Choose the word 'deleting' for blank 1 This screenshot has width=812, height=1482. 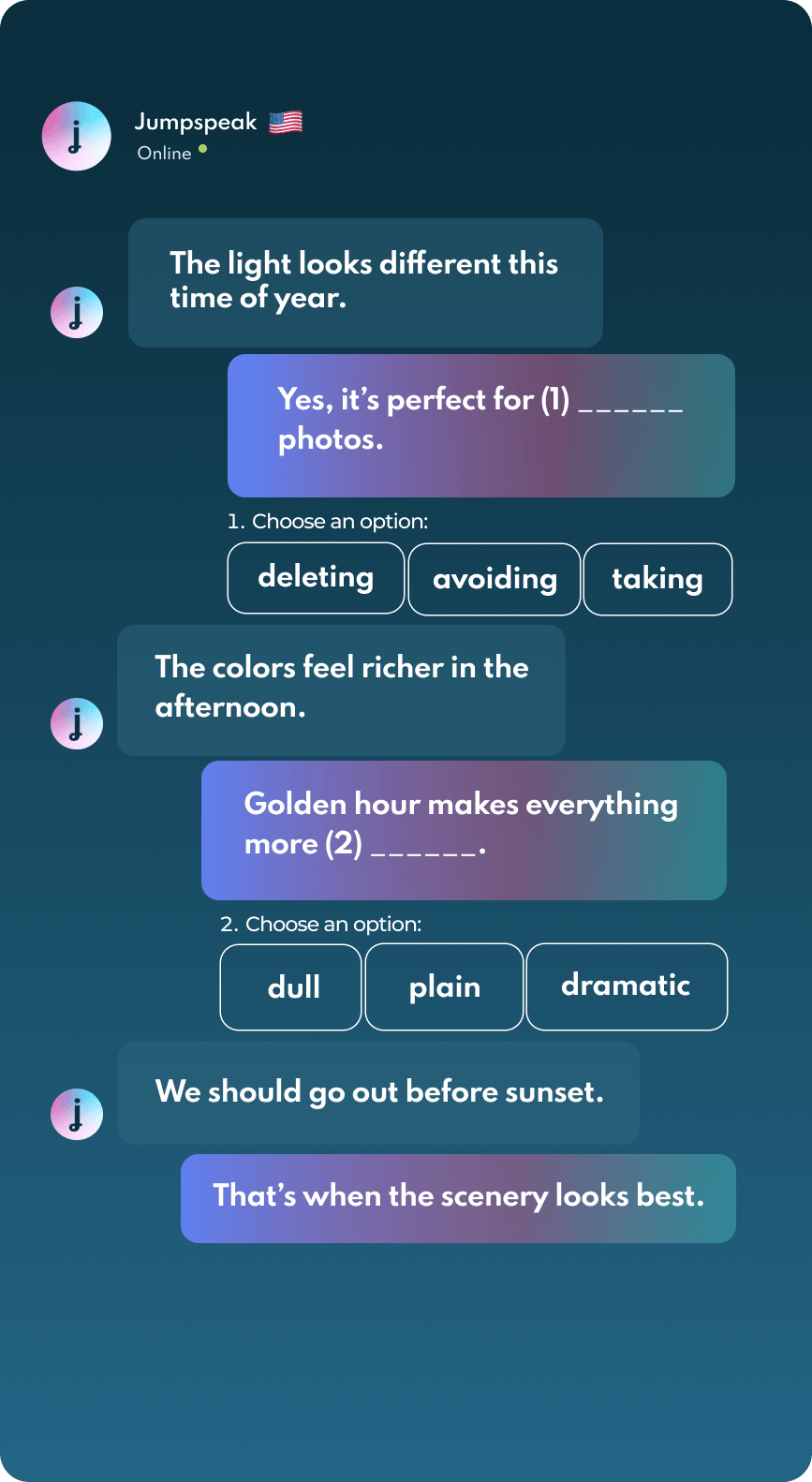pos(316,578)
